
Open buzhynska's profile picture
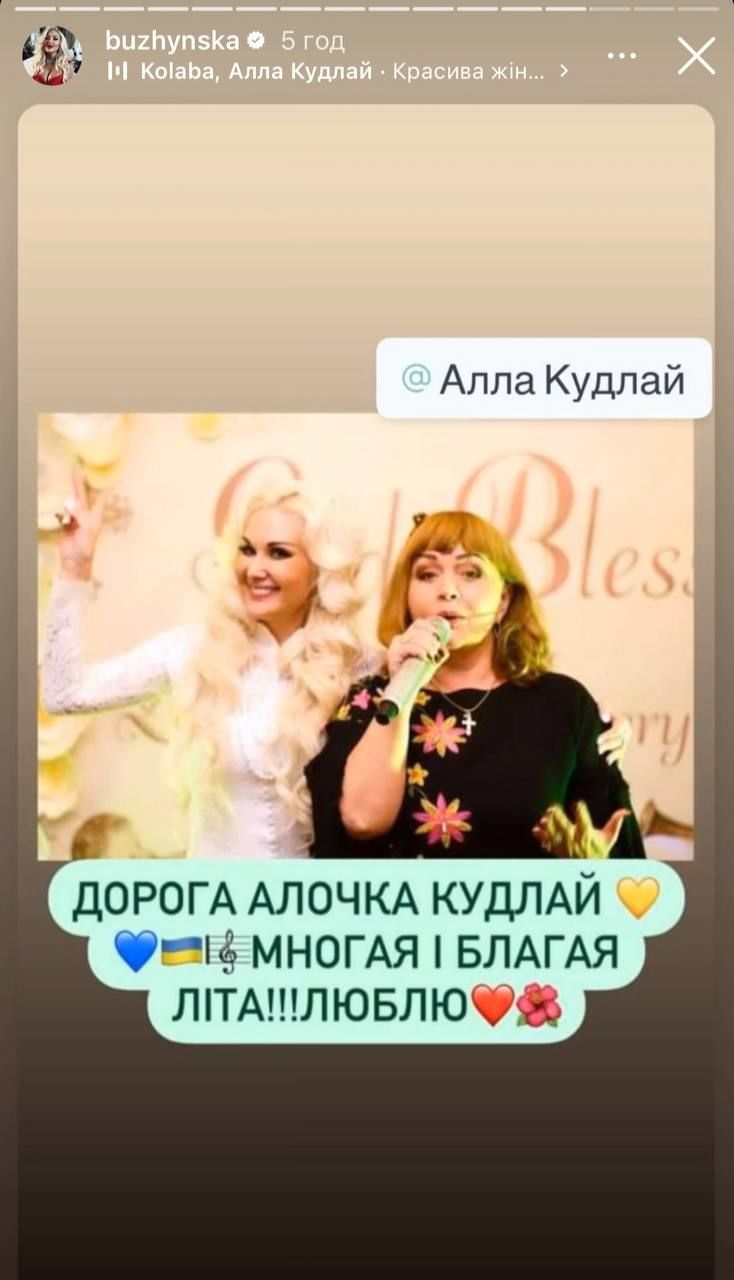point(52,56)
